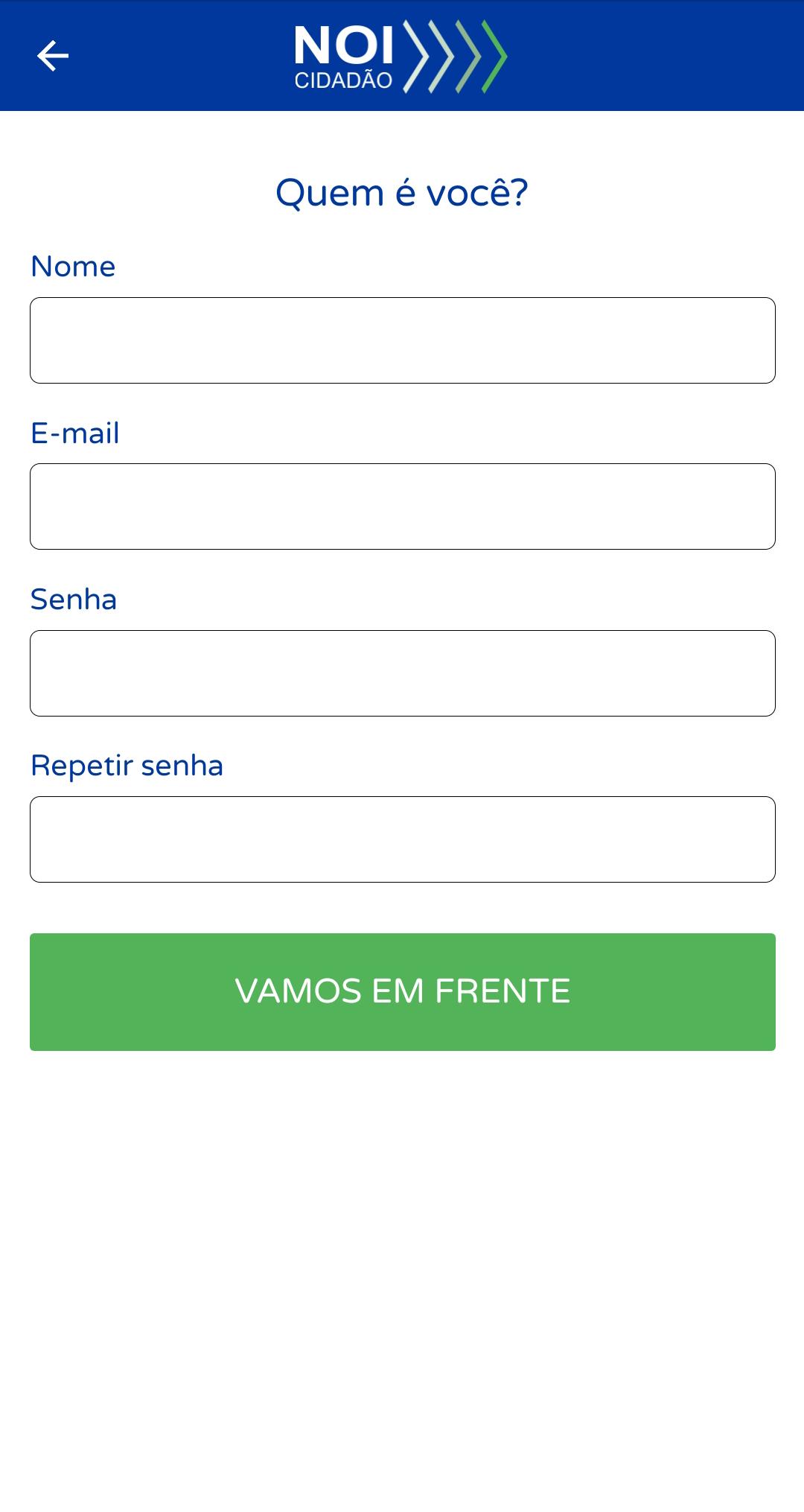
Task: Click the Senha label
Action: [74, 599]
